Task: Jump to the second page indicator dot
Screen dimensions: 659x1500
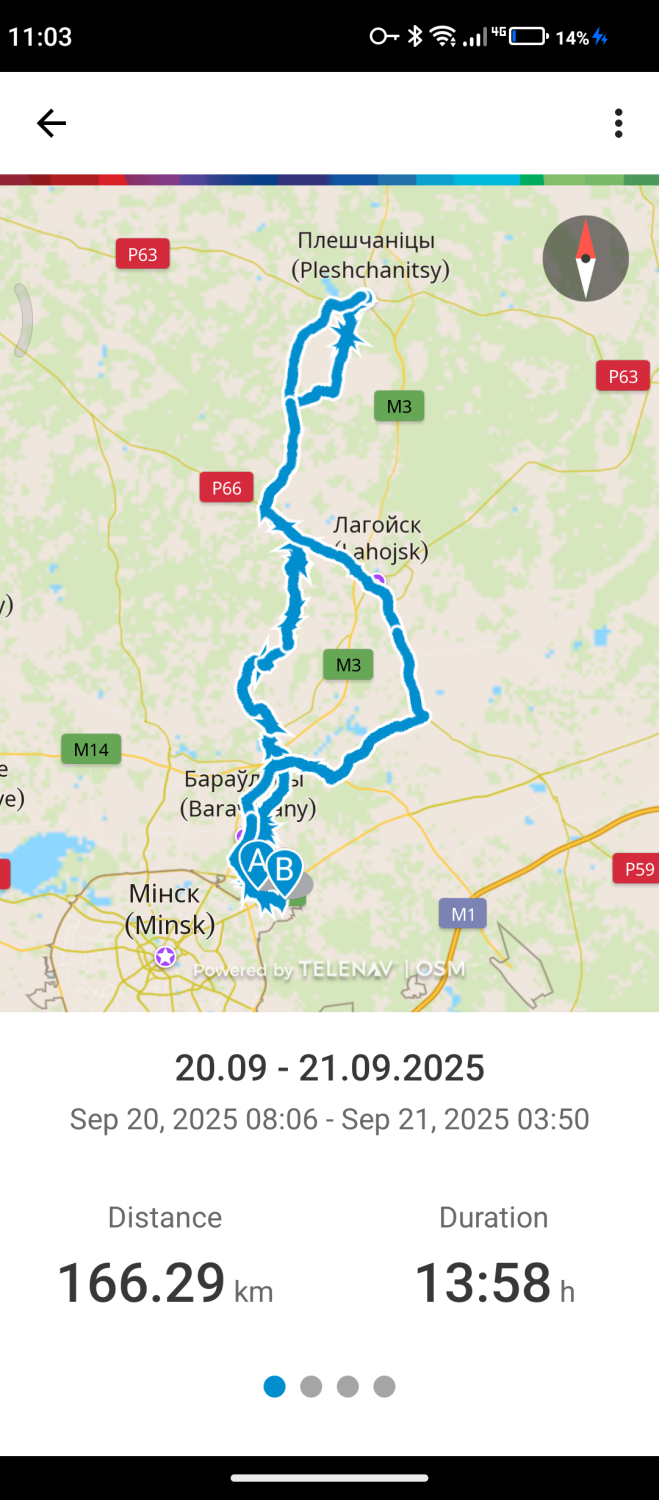Action: pos(311,1386)
